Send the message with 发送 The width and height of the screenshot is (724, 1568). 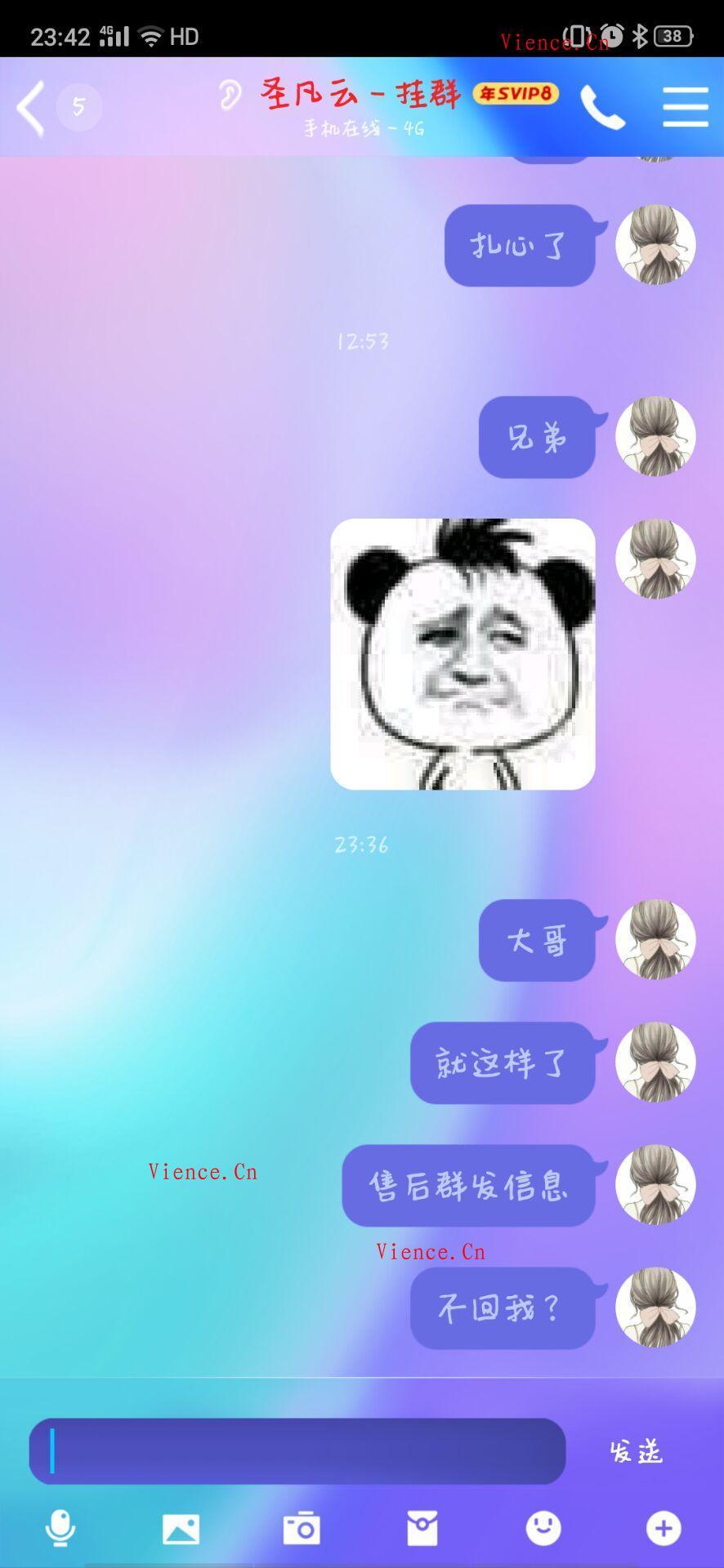coord(636,1451)
